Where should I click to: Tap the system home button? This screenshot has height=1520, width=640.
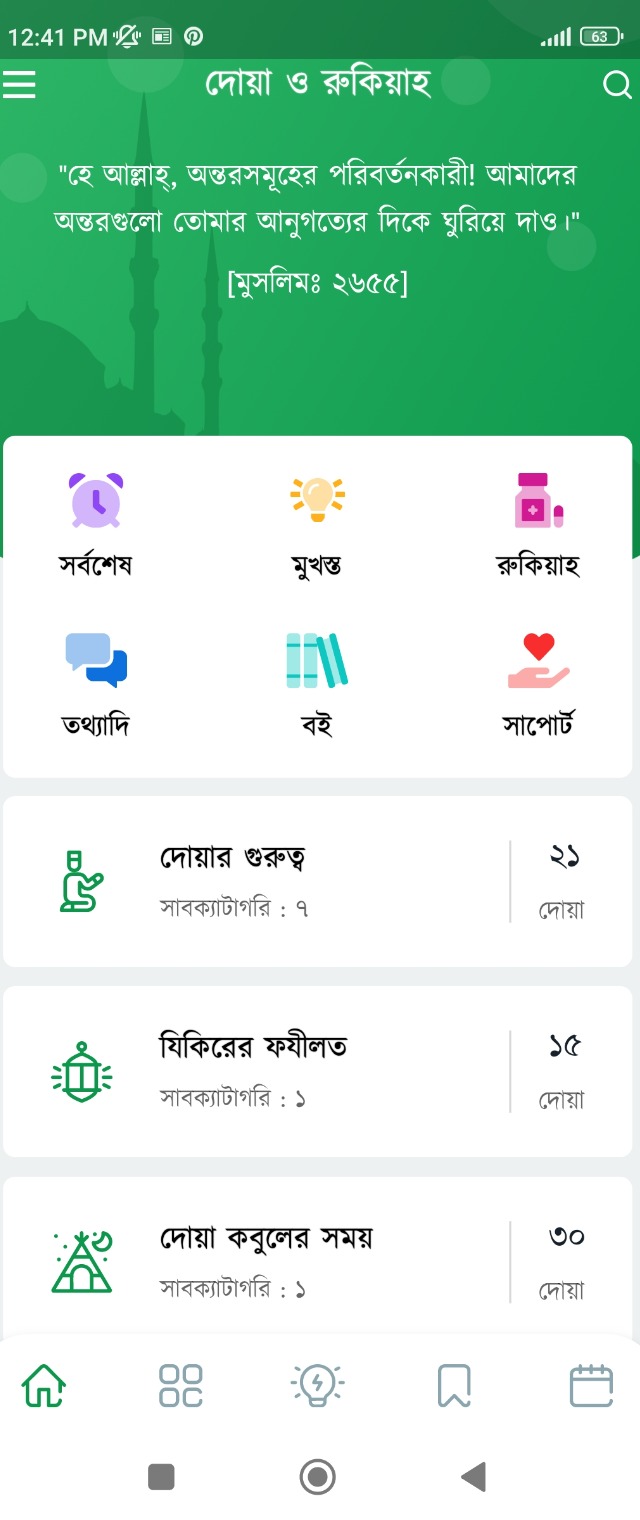coord(318,1476)
